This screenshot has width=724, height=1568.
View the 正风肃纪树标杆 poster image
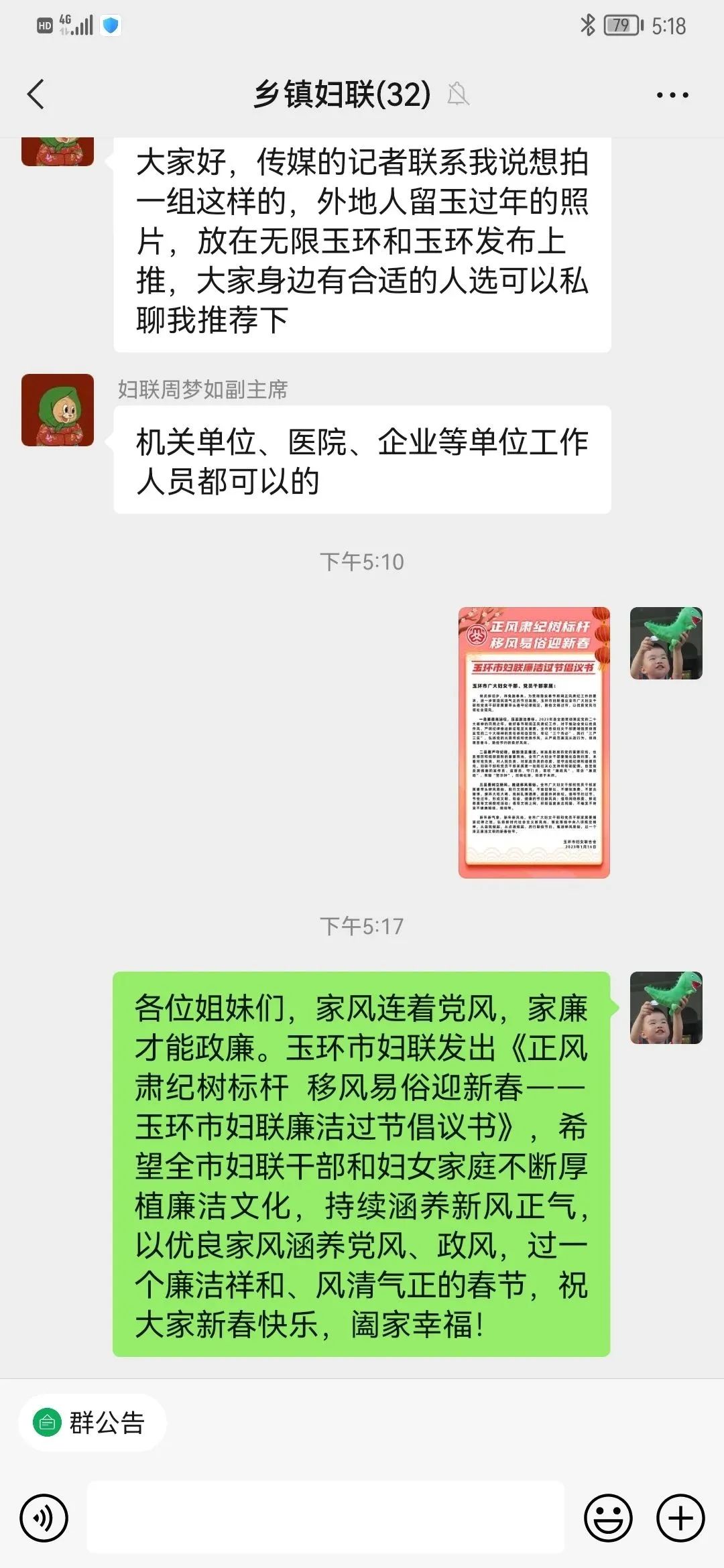(534, 742)
